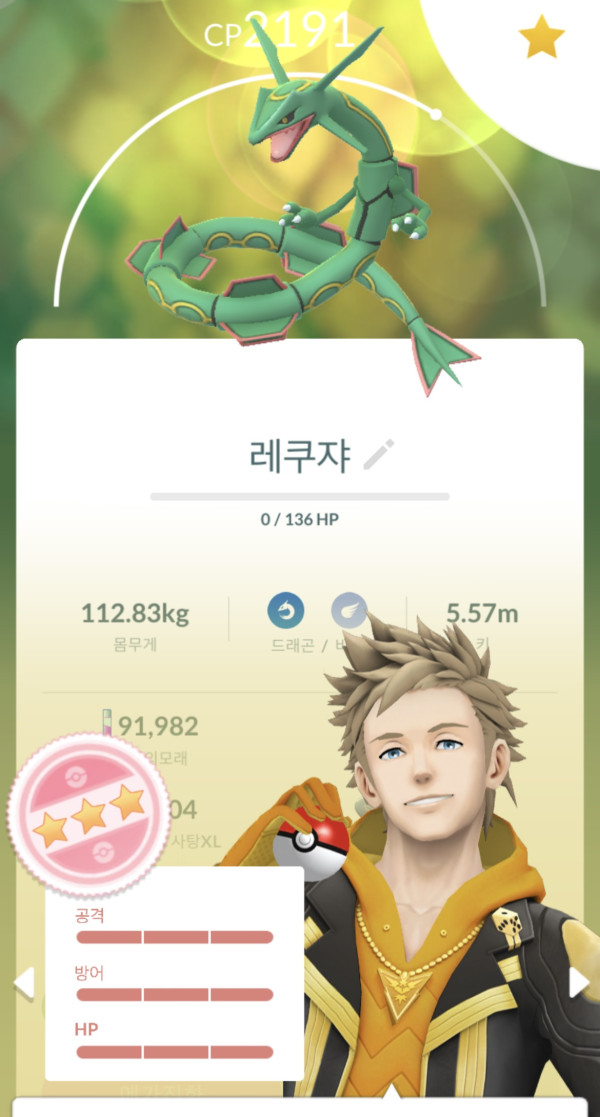Edit the nickname 레쿠쟈 with the pencil
Screen dimensions: 600x1117
point(379,455)
